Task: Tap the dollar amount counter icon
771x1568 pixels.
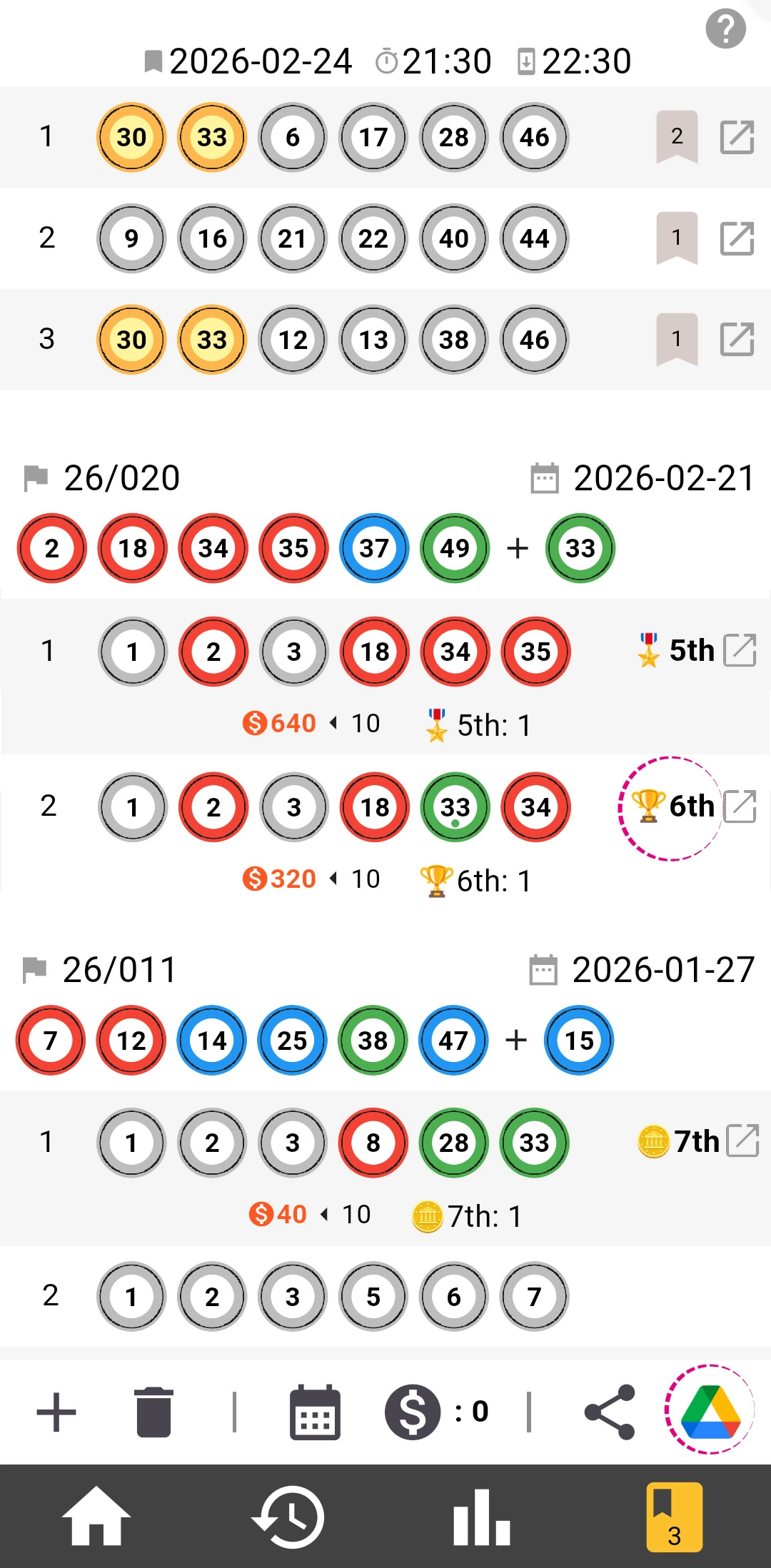Action: pos(413,1412)
